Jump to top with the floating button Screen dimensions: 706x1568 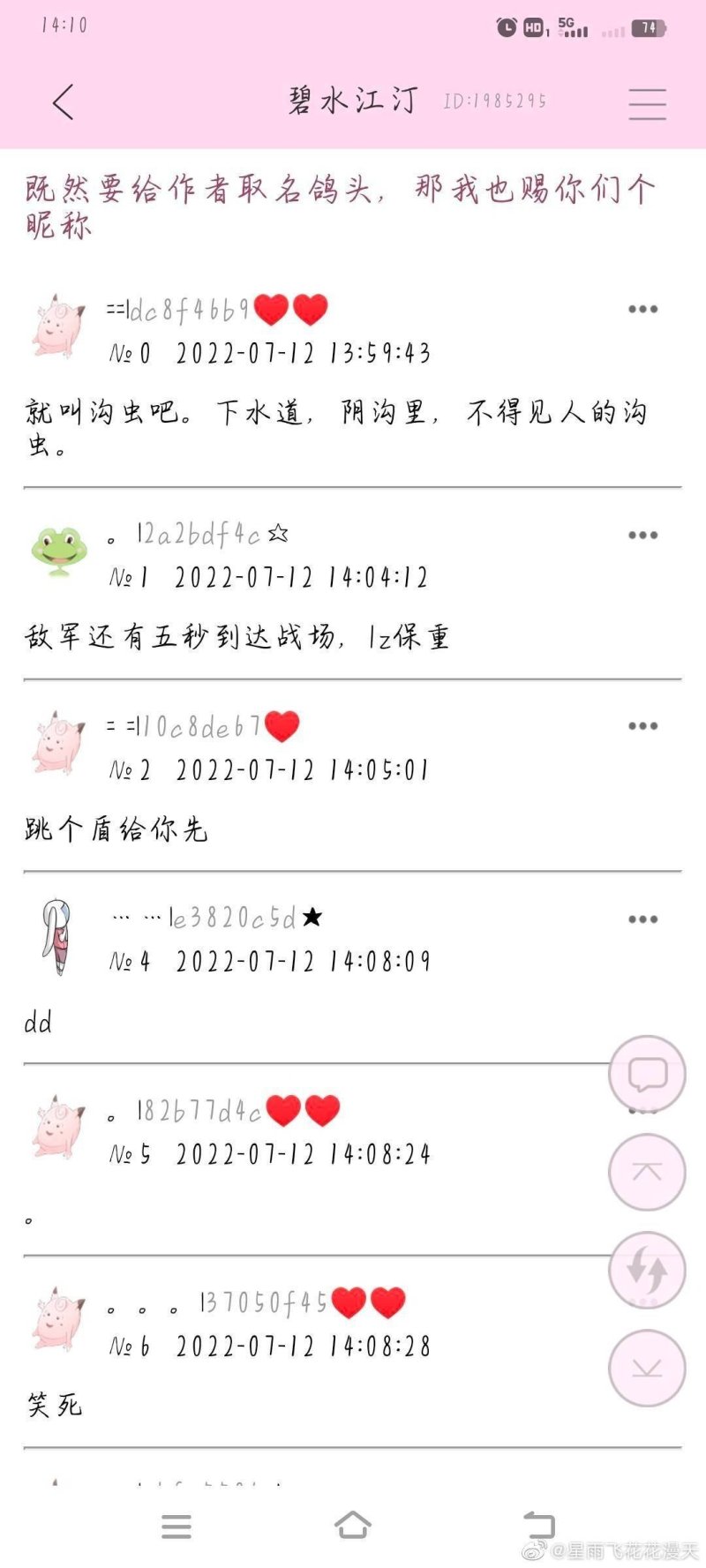[x=647, y=1172]
